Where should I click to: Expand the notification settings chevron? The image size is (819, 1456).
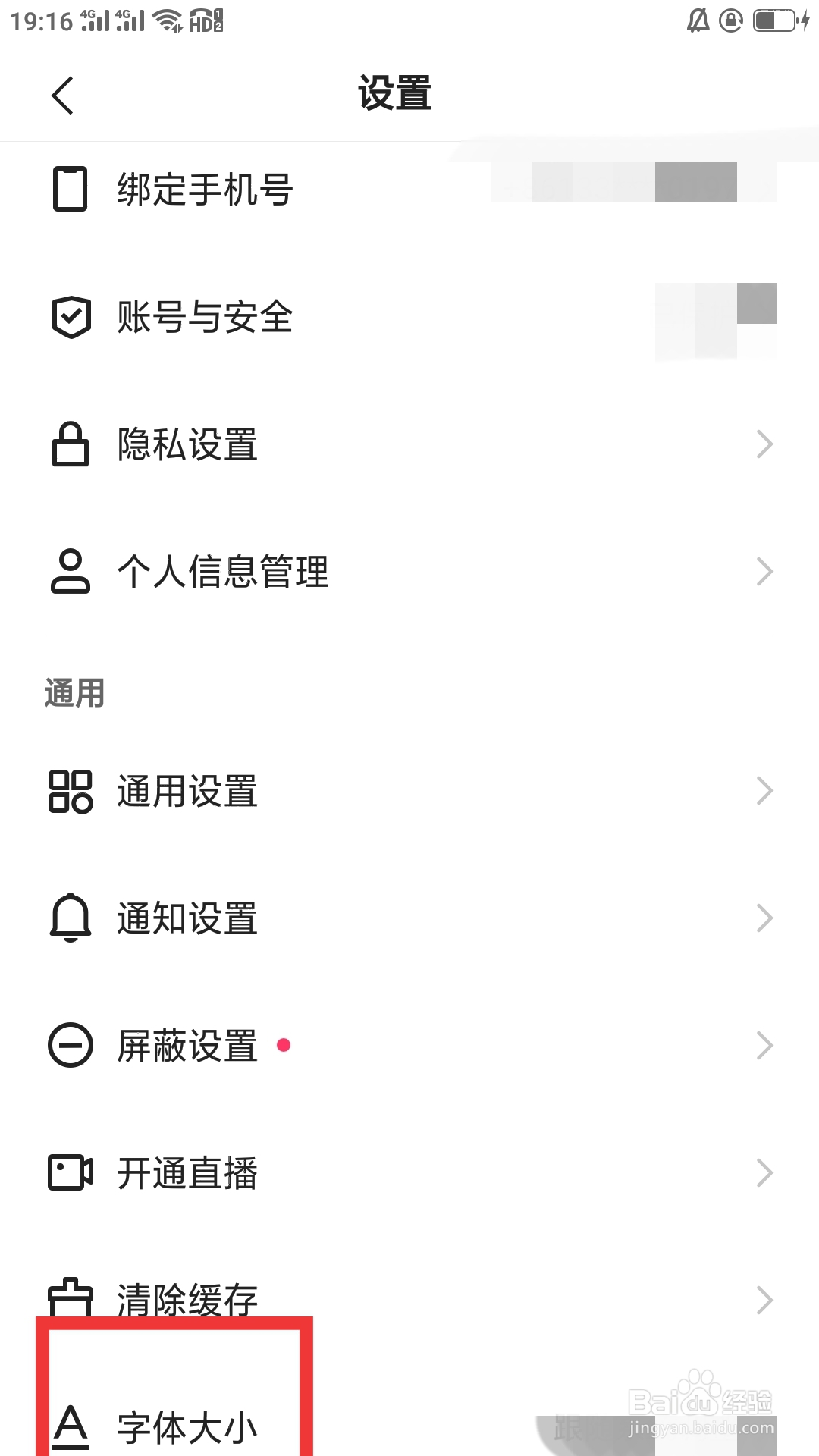[x=764, y=919]
